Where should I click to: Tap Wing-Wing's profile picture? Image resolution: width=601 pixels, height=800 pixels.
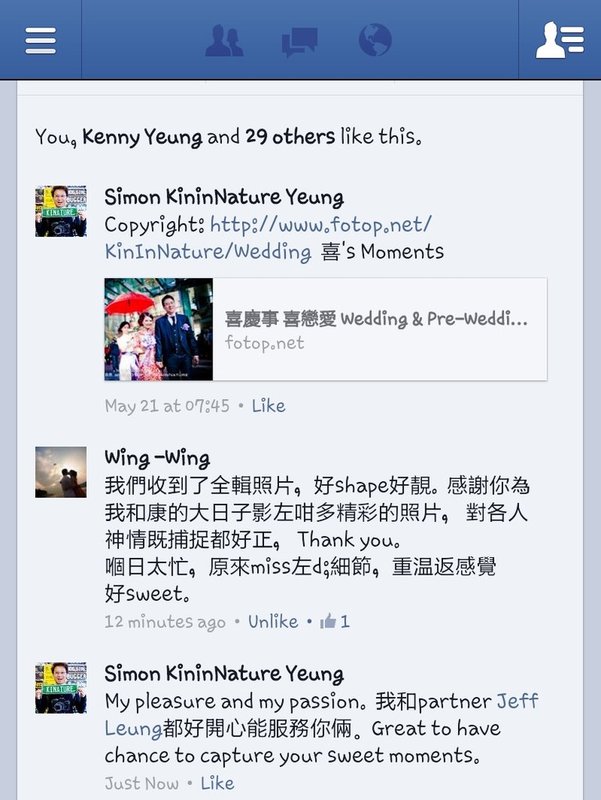61,472
